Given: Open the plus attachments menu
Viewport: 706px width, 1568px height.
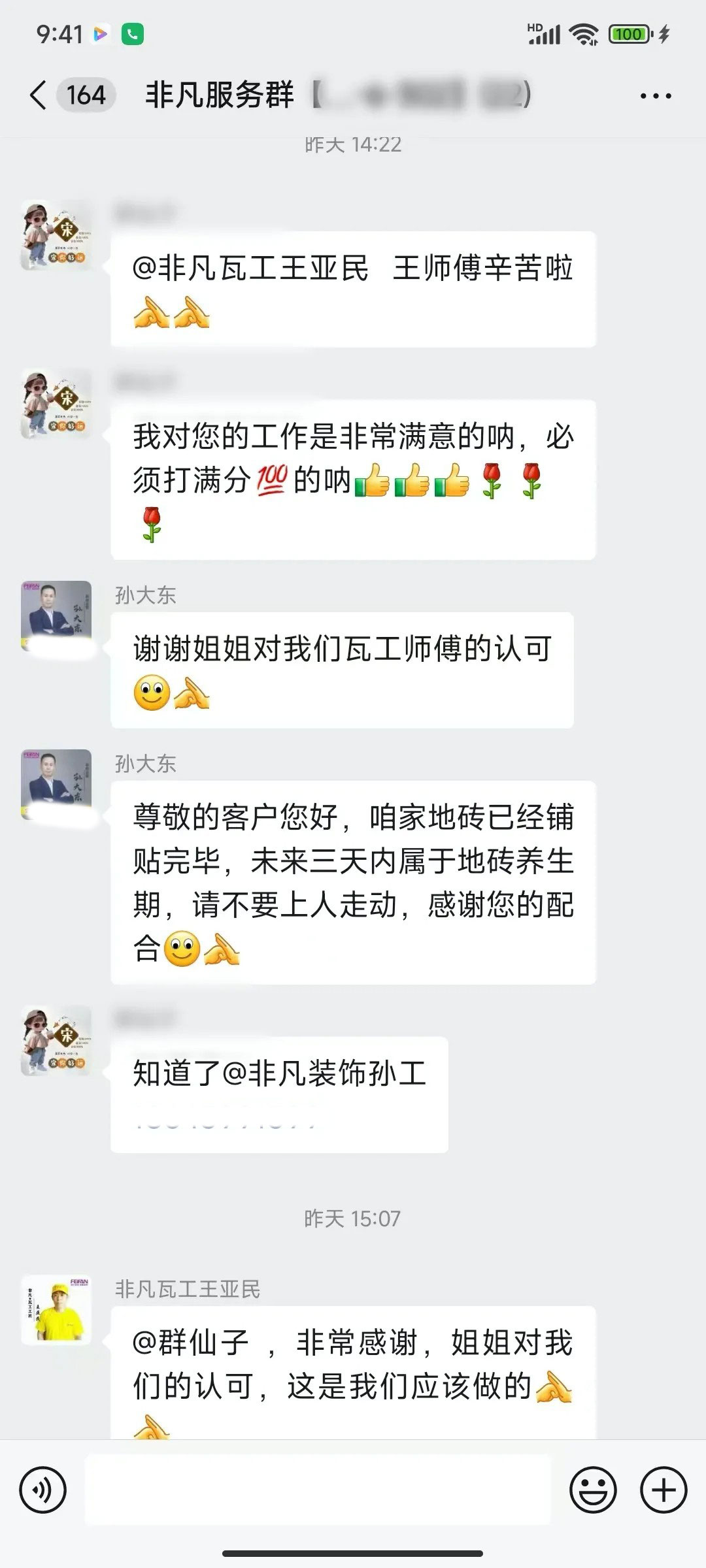Looking at the screenshot, I should (x=663, y=1490).
